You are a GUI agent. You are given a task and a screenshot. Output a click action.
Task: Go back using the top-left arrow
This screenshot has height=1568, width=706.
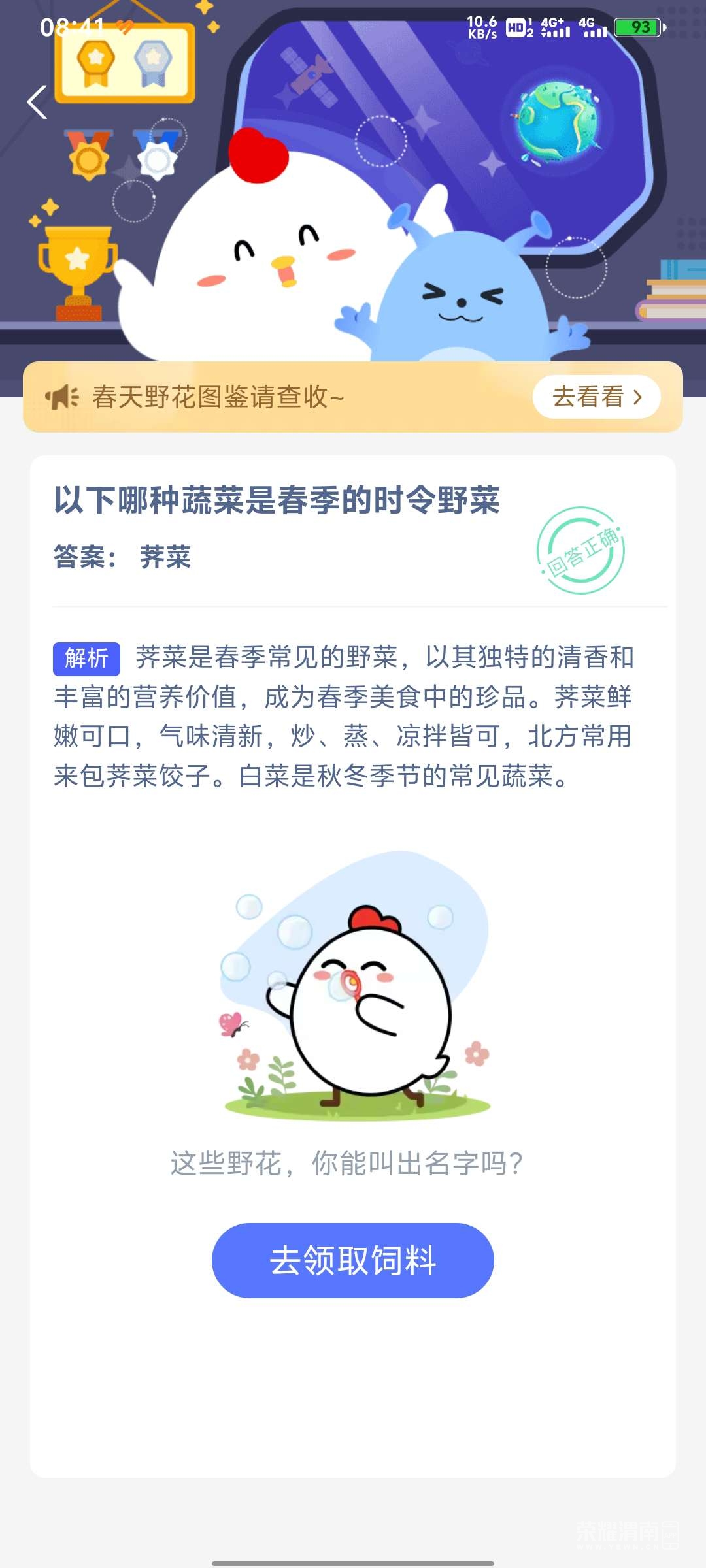[x=37, y=103]
